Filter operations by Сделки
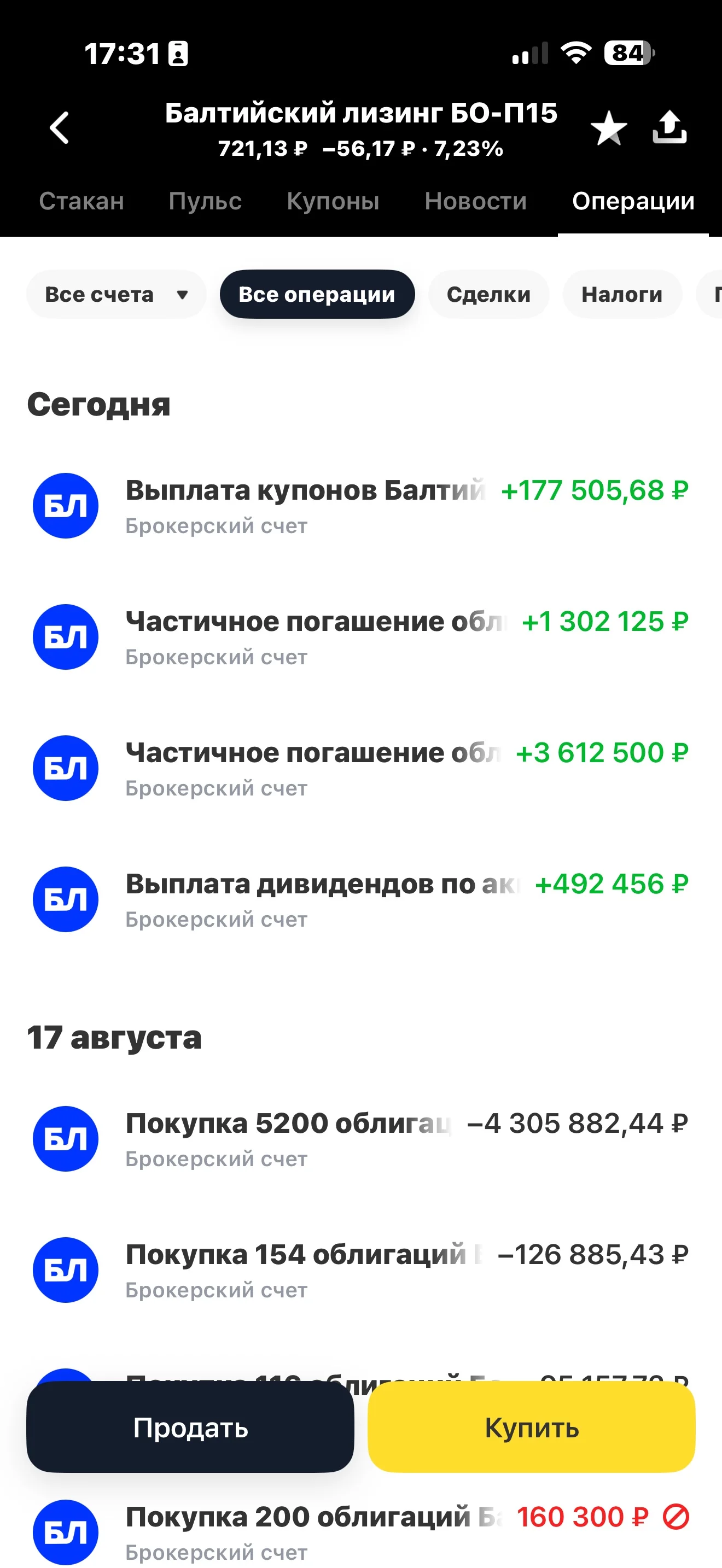The image size is (722, 1568). [x=488, y=295]
